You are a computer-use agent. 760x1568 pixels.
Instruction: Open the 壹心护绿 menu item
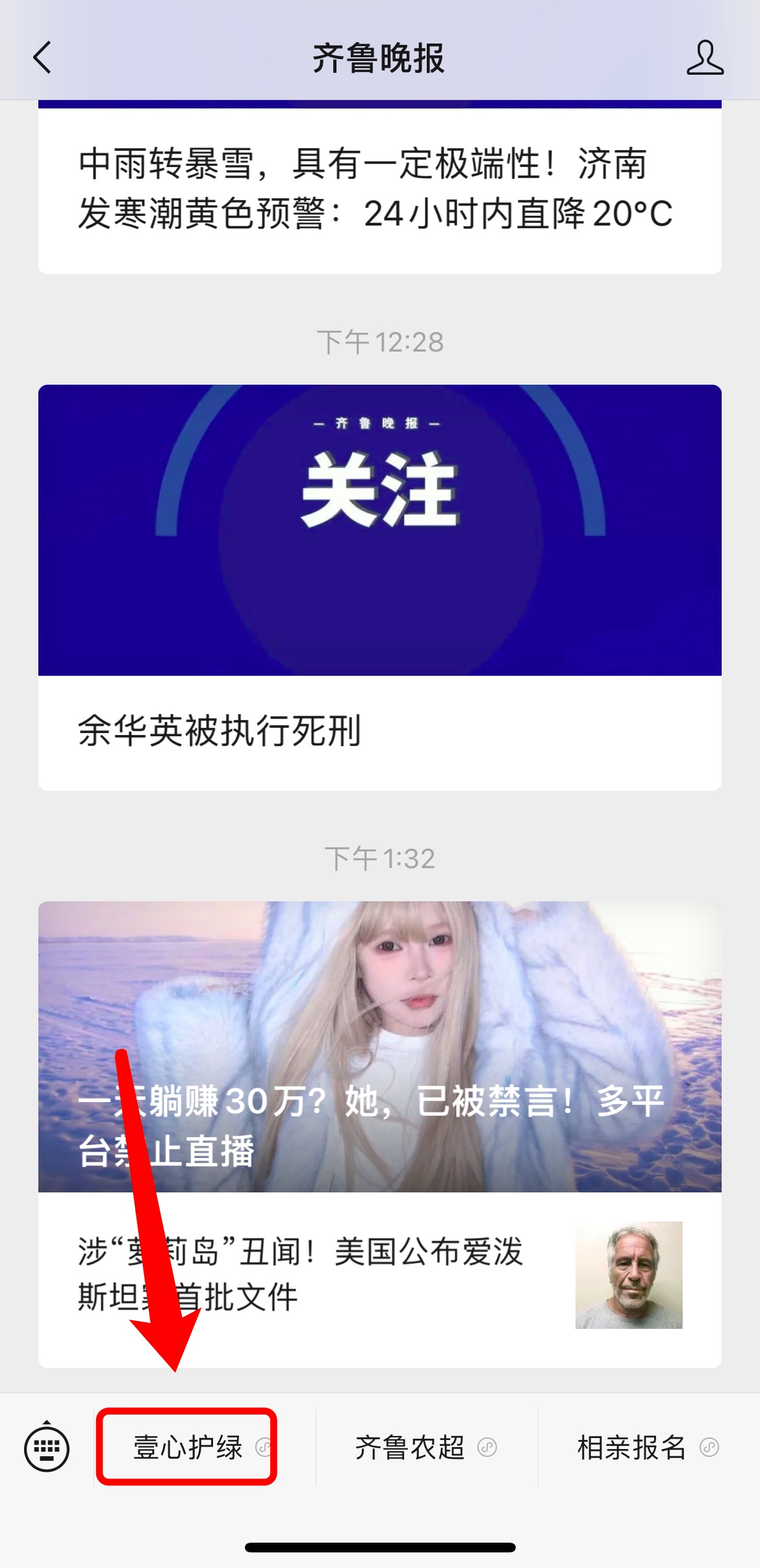coord(188,1447)
